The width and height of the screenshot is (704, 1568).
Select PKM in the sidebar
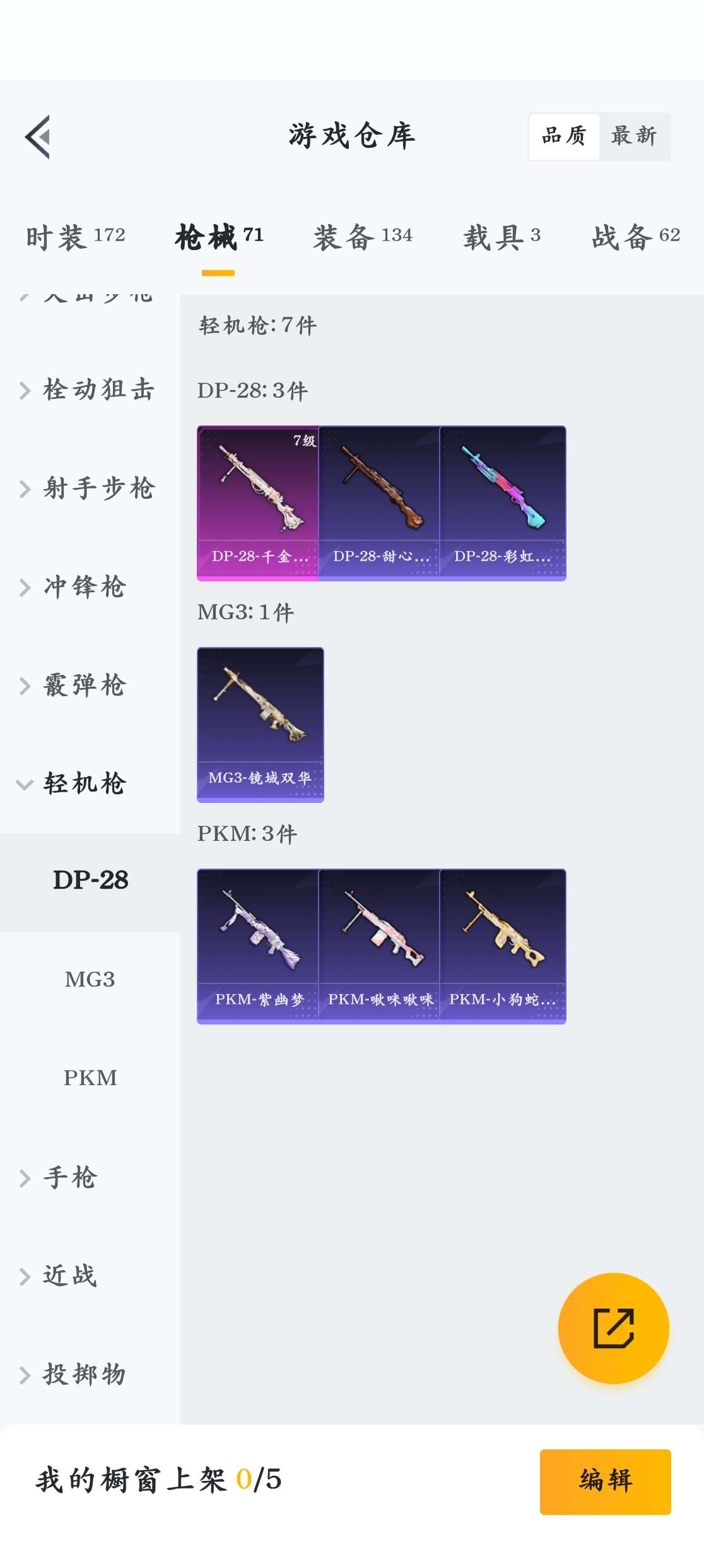point(90,1078)
